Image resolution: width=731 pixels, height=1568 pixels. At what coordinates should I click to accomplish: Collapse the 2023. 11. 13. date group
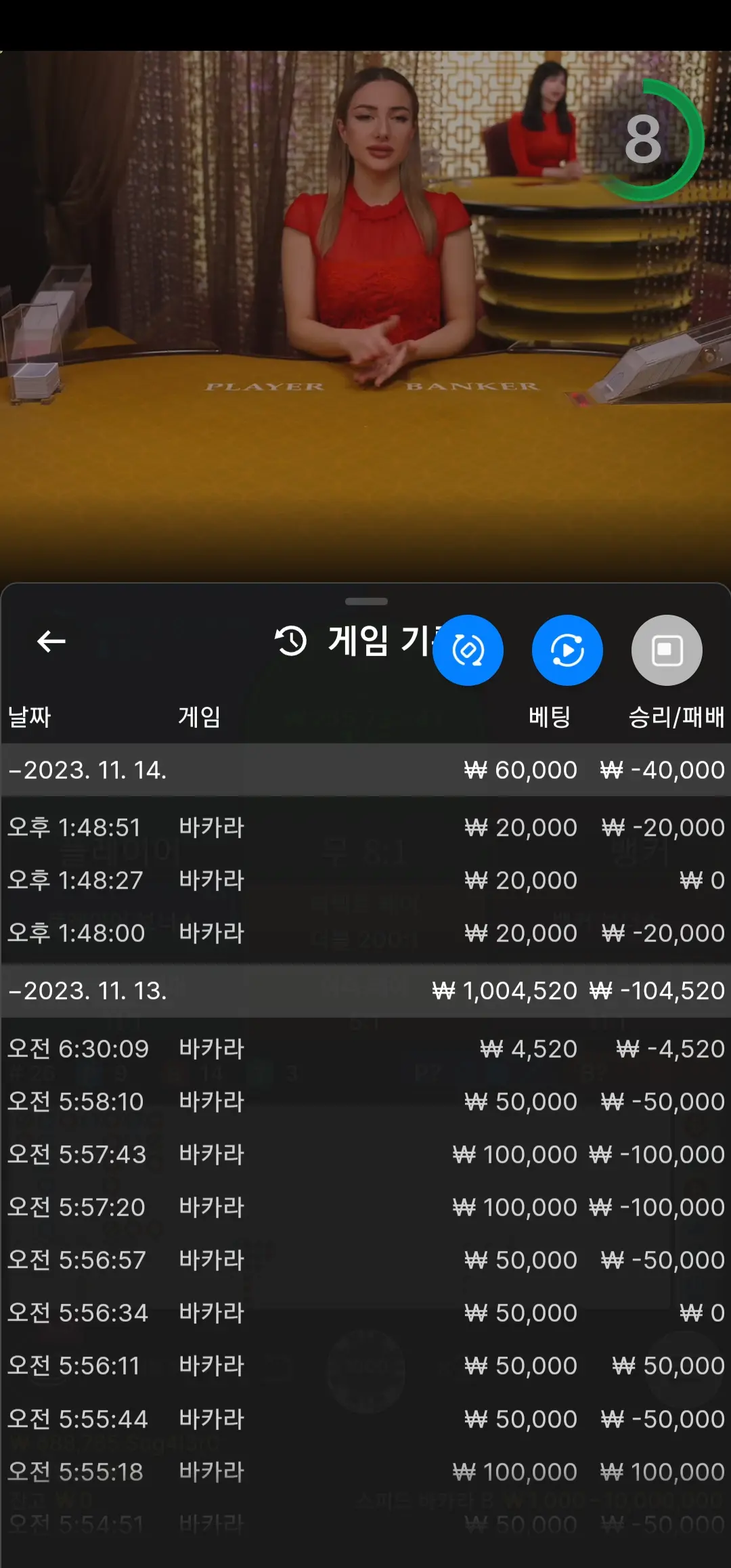(x=365, y=990)
